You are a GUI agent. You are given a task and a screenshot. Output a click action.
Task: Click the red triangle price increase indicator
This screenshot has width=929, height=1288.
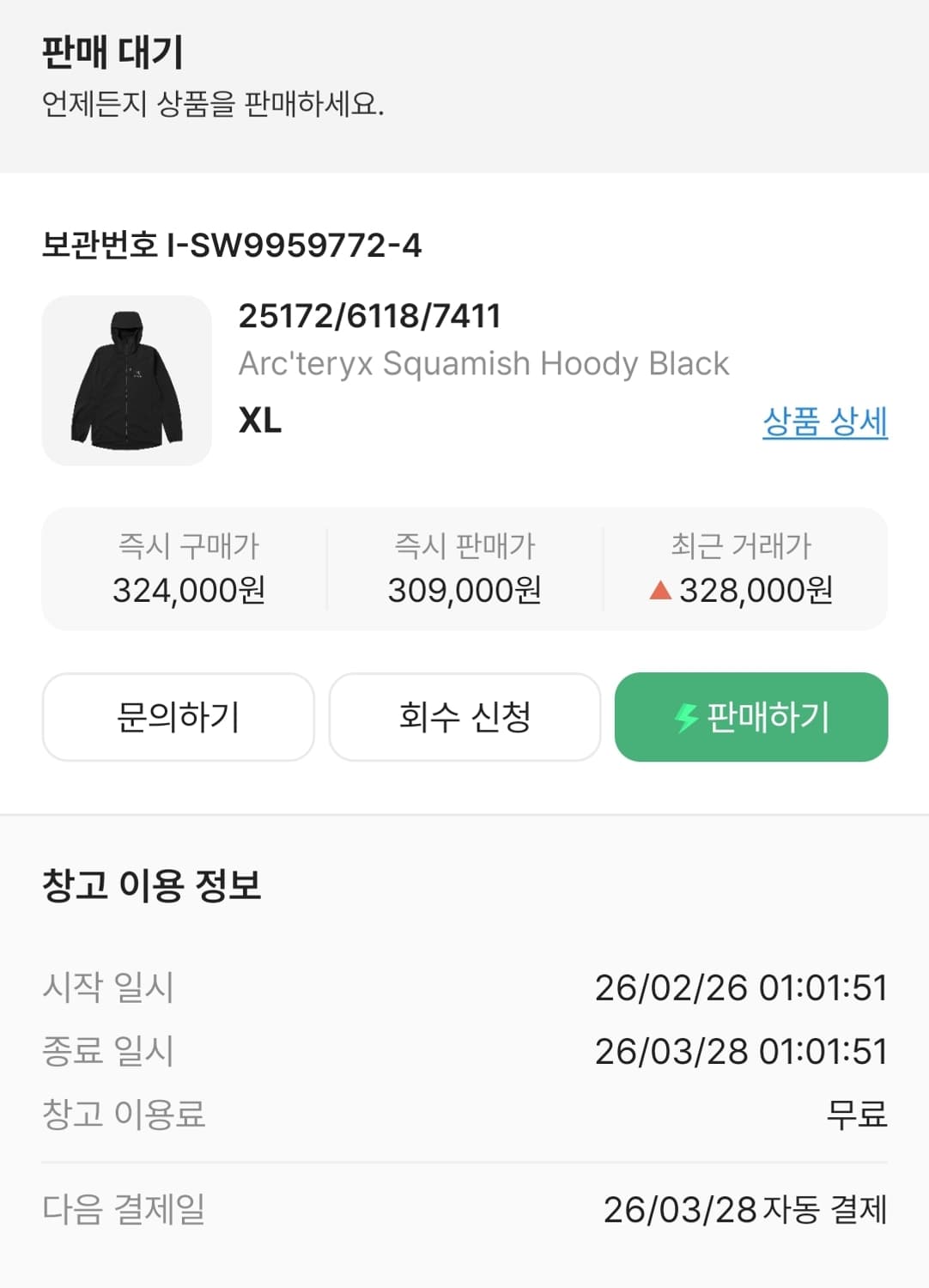click(661, 591)
